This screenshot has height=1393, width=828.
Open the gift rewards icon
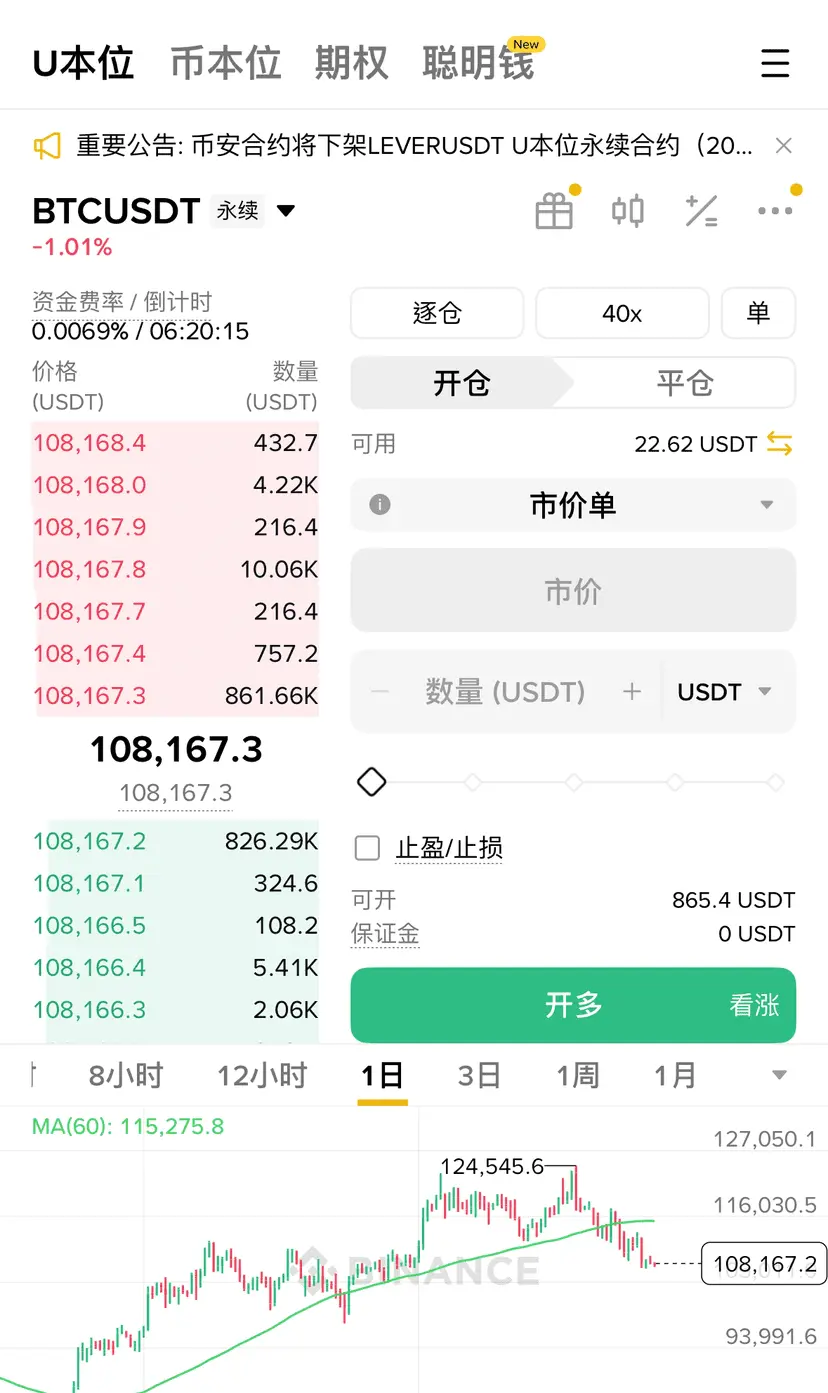click(554, 211)
